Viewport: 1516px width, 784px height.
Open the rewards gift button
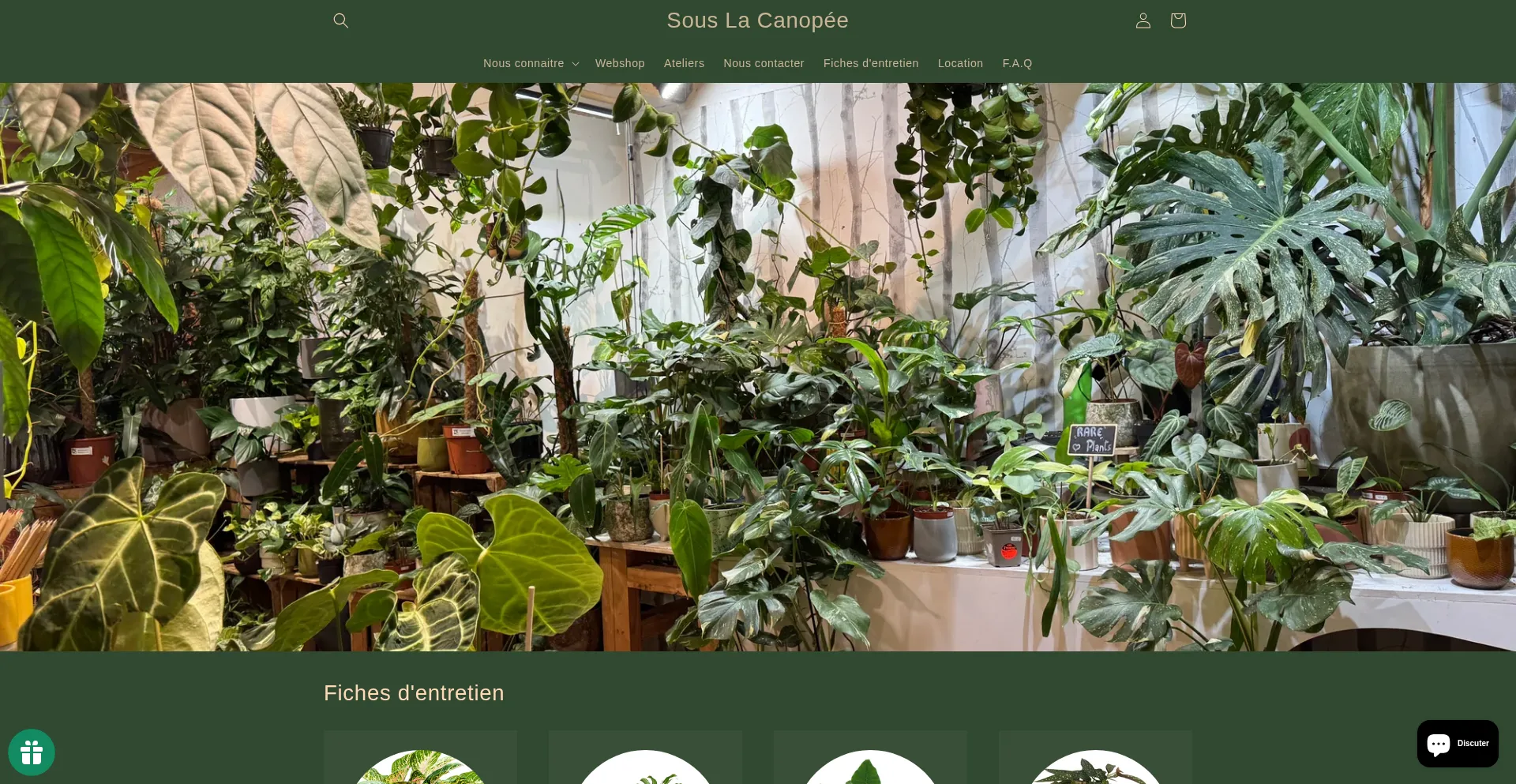coord(32,752)
